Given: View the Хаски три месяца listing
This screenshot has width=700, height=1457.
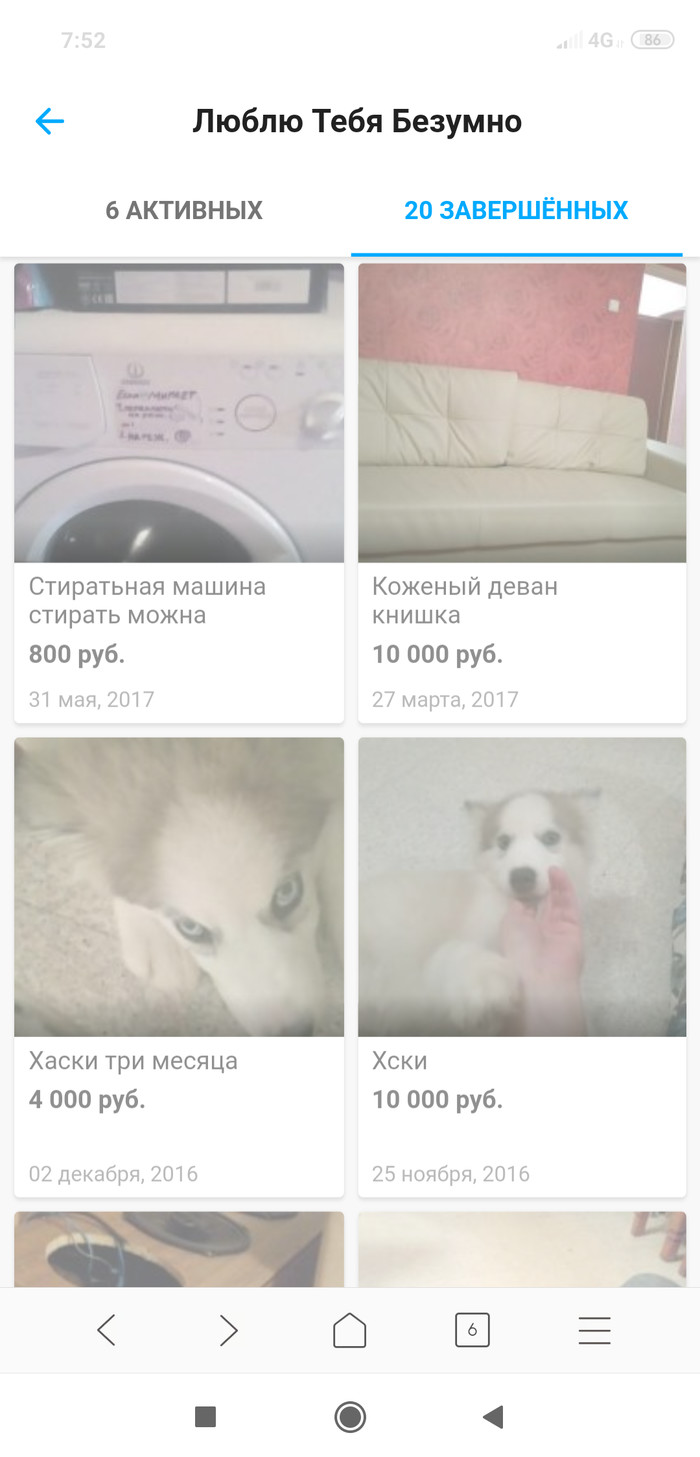Looking at the screenshot, I should click(179, 965).
